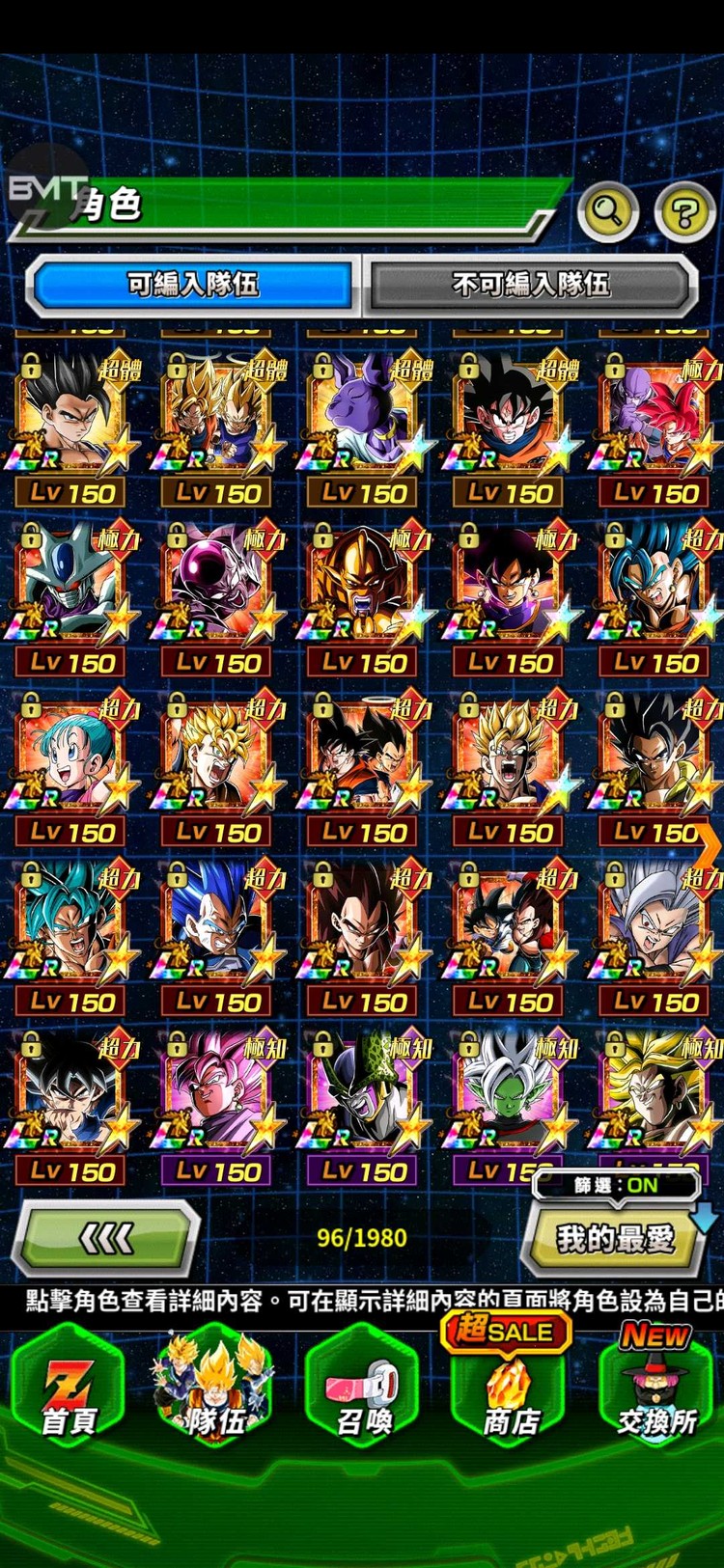Switch to 可編入隊伍 tab
Screen dimensions: 724x1568
[193, 285]
